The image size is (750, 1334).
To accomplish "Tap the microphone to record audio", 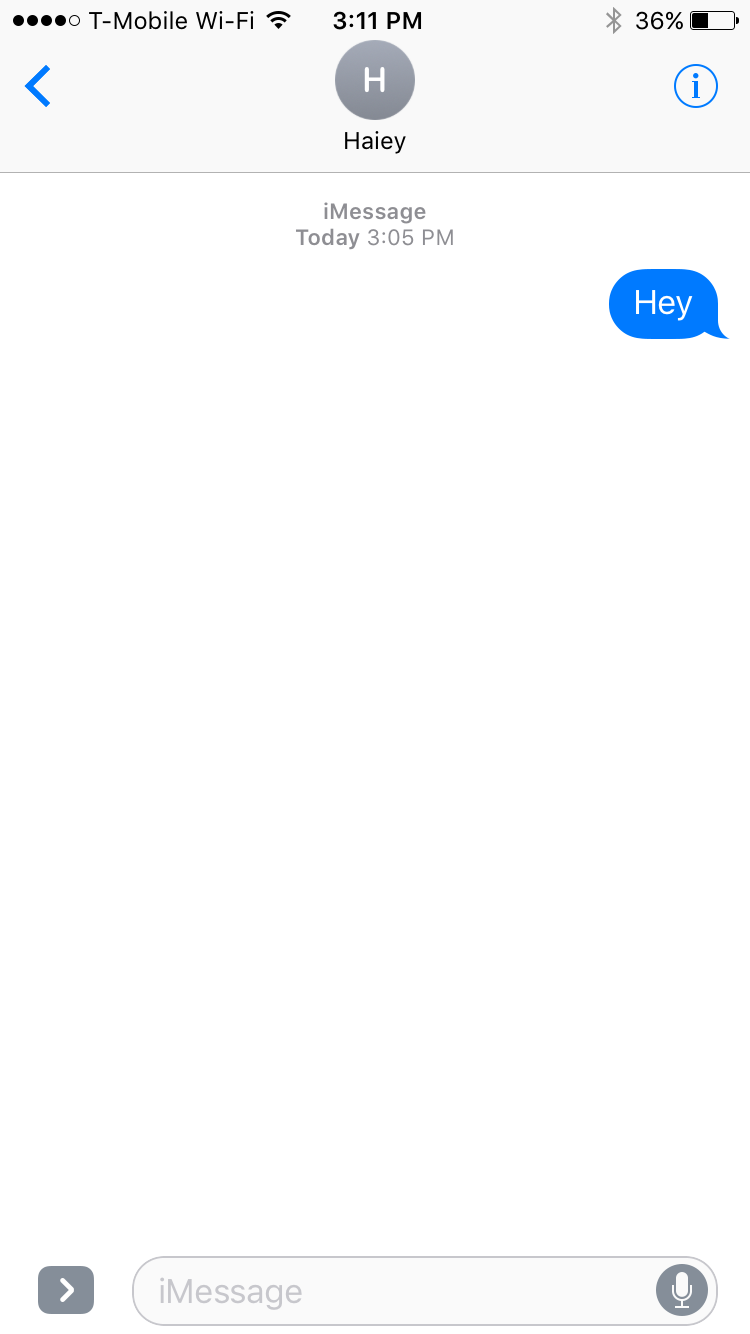I will 682,1290.
